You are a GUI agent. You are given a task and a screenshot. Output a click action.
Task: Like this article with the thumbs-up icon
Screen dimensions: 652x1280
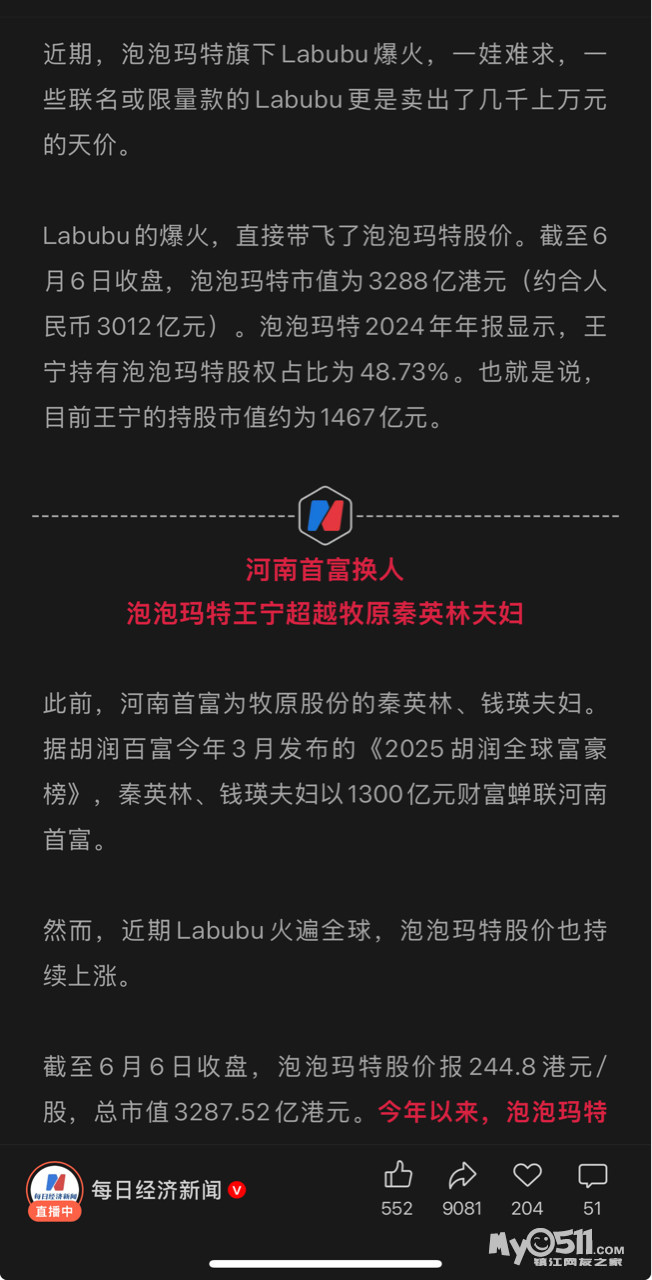[x=397, y=1175]
